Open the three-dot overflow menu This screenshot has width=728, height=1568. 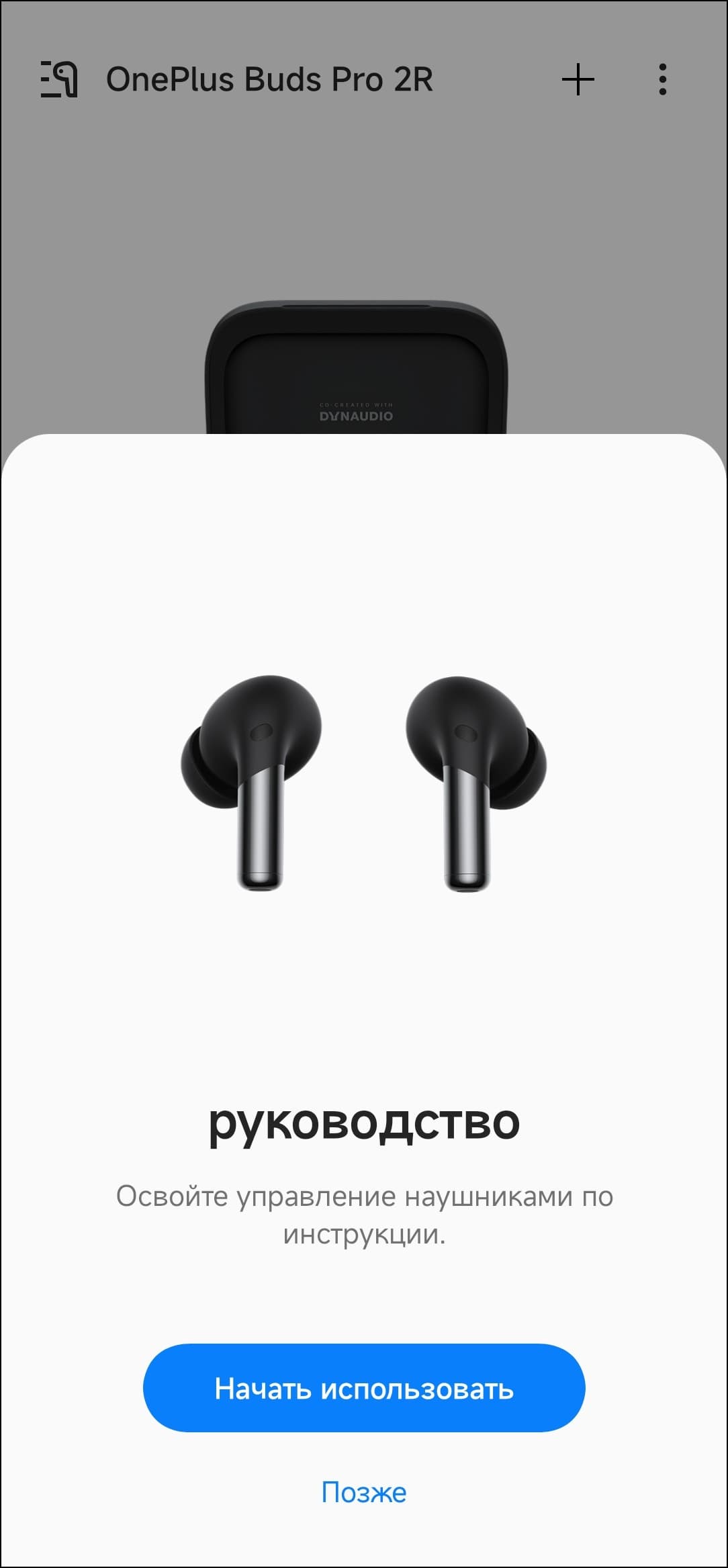[x=662, y=79]
